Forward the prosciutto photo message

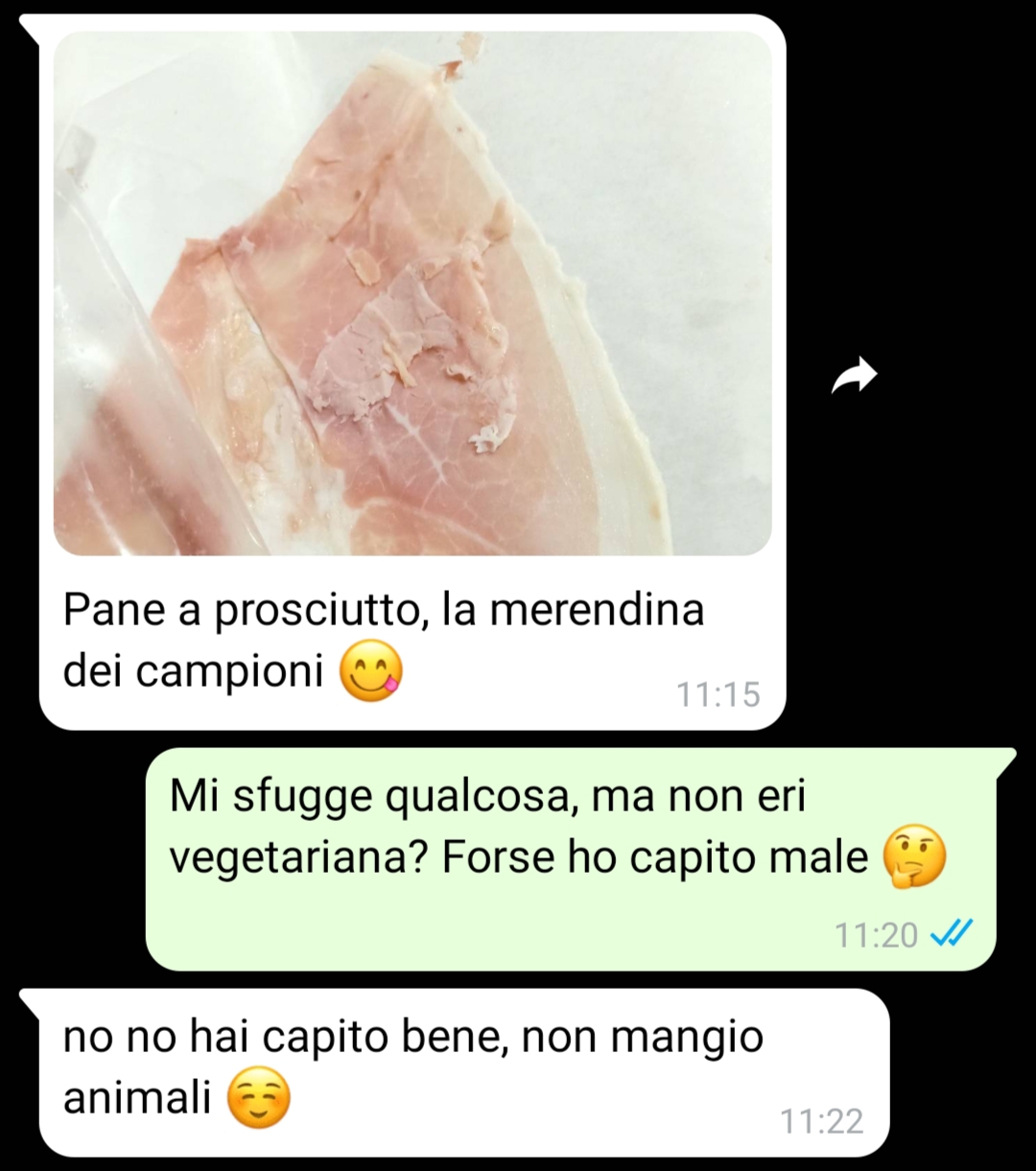tap(854, 375)
